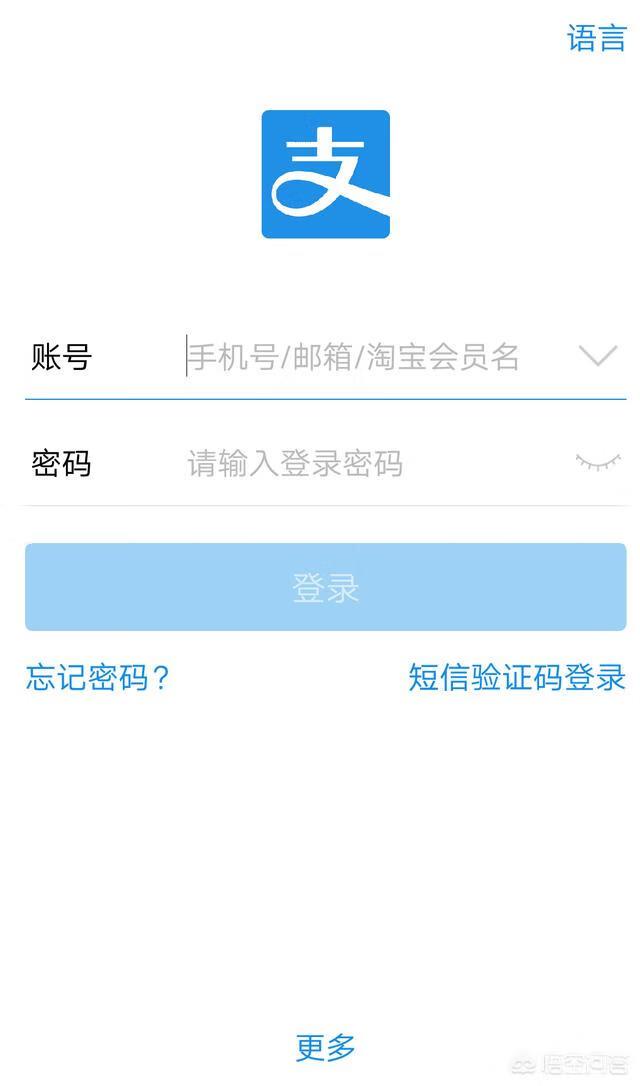Image resolution: width=640 pixels, height=1086 pixels.
Task: Toggle password visibility eye icon
Action: [597, 462]
